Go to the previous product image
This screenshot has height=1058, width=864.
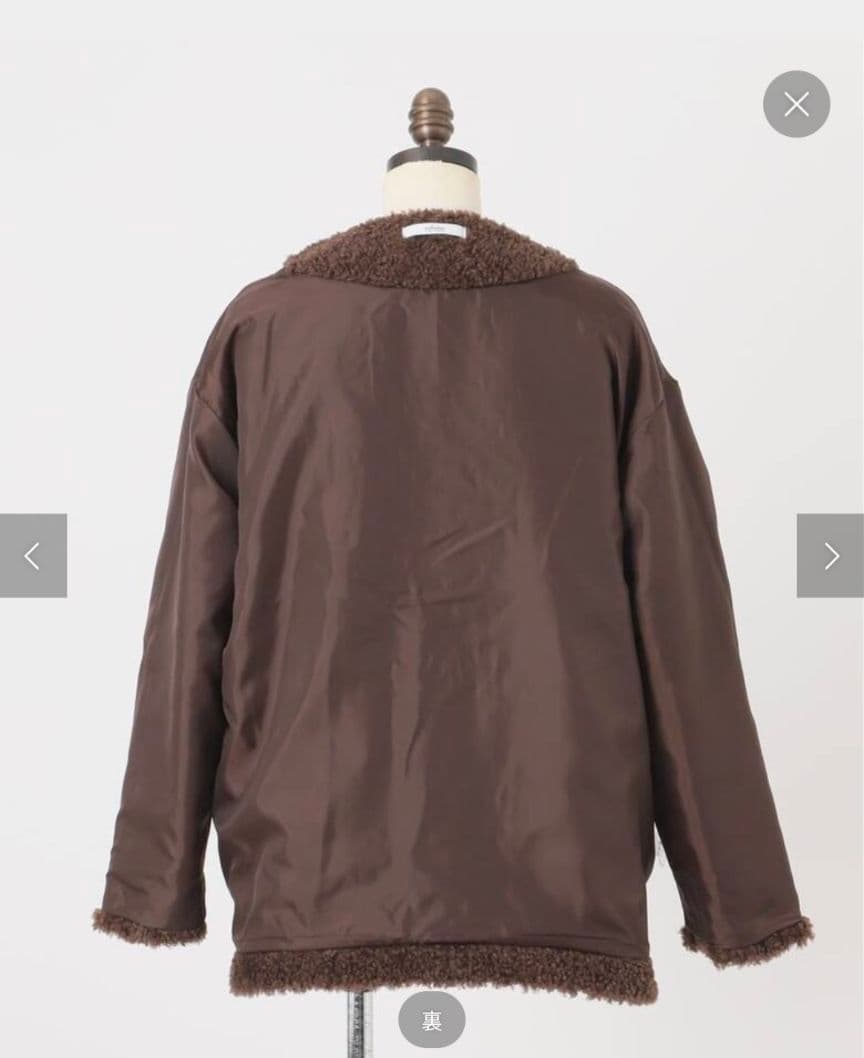(x=33, y=556)
